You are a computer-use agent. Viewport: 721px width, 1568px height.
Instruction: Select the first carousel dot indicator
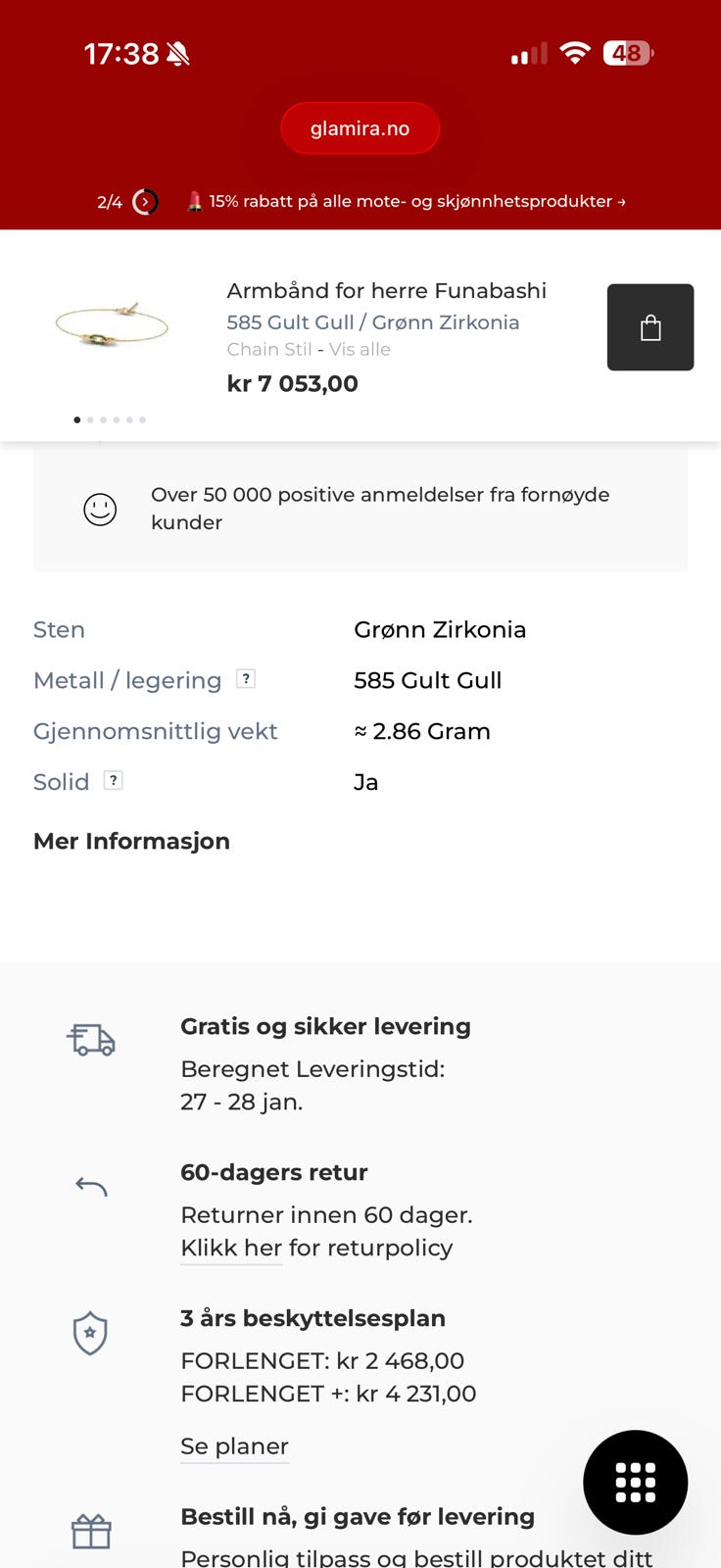(x=77, y=419)
